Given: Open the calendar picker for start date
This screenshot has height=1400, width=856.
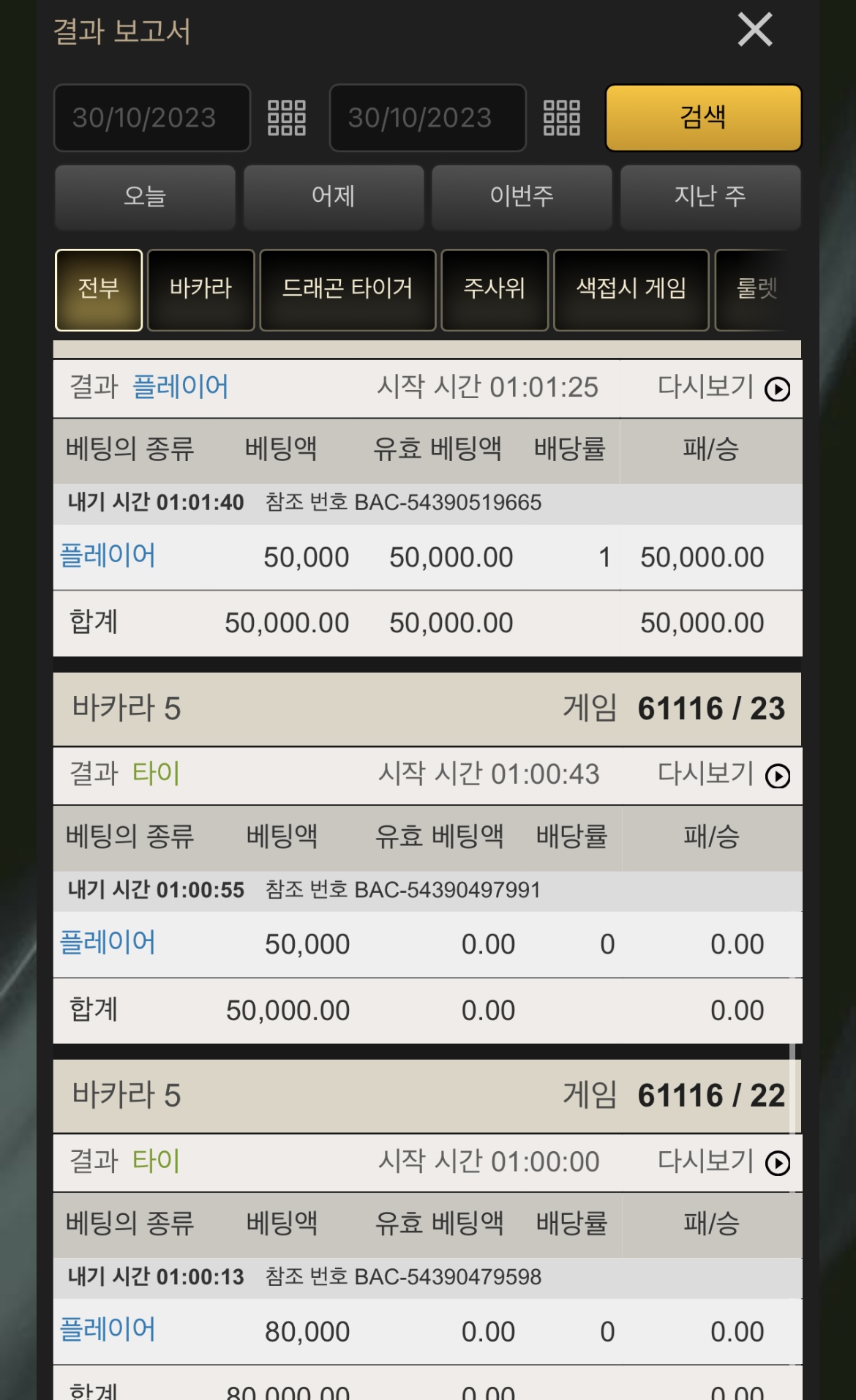Looking at the screenshot, I should [x=287, y=118].
